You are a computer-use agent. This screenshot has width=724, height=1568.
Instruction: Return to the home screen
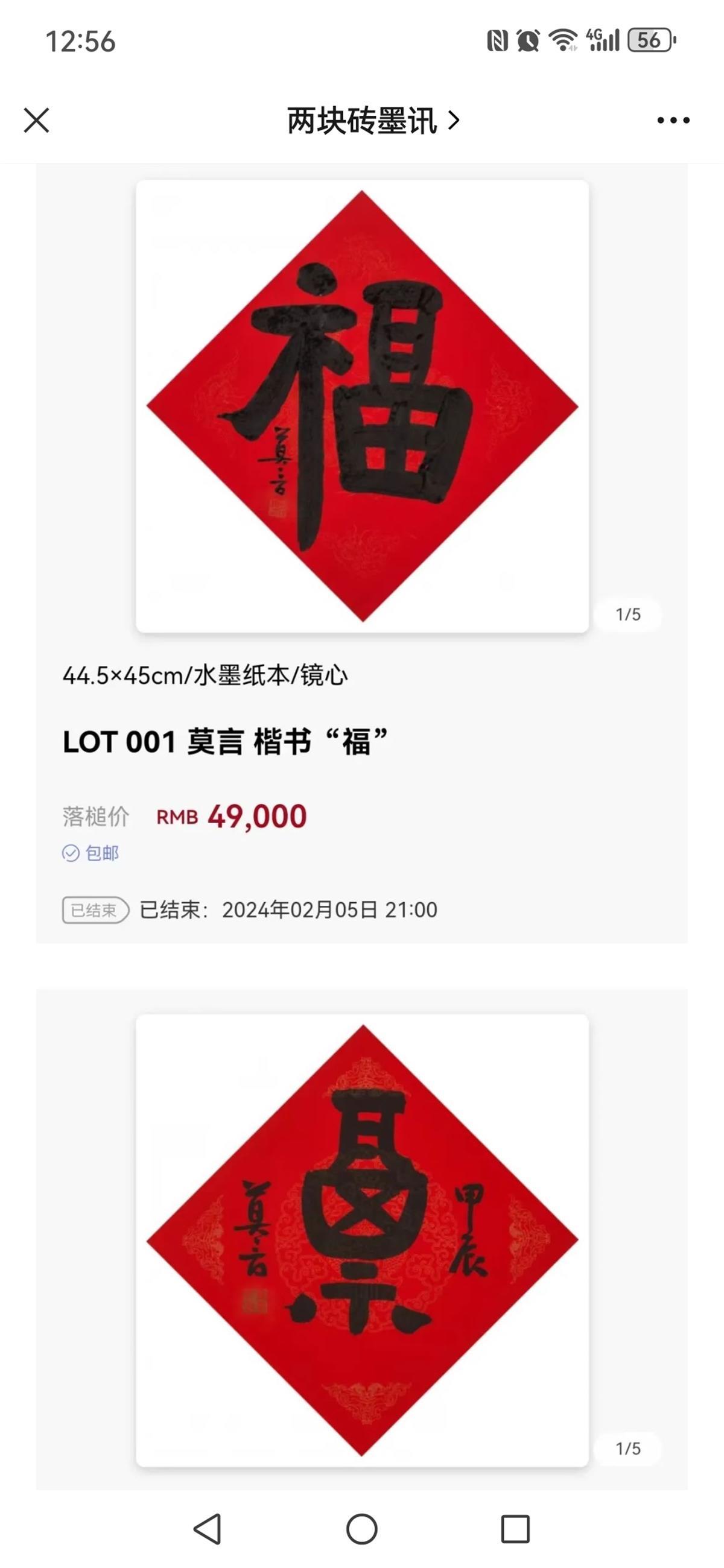click(x=361, y=1528)
